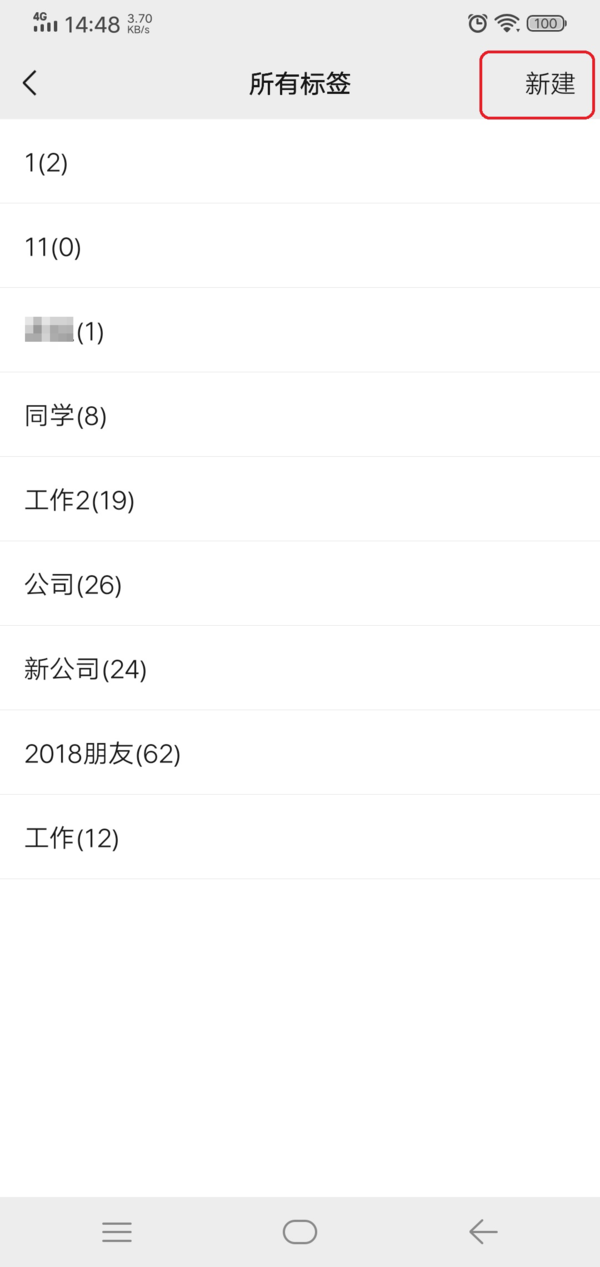Screen dimensions: 600x1267
Task: Go back using the top-left arrow
Action: click(x=30, y=83)
